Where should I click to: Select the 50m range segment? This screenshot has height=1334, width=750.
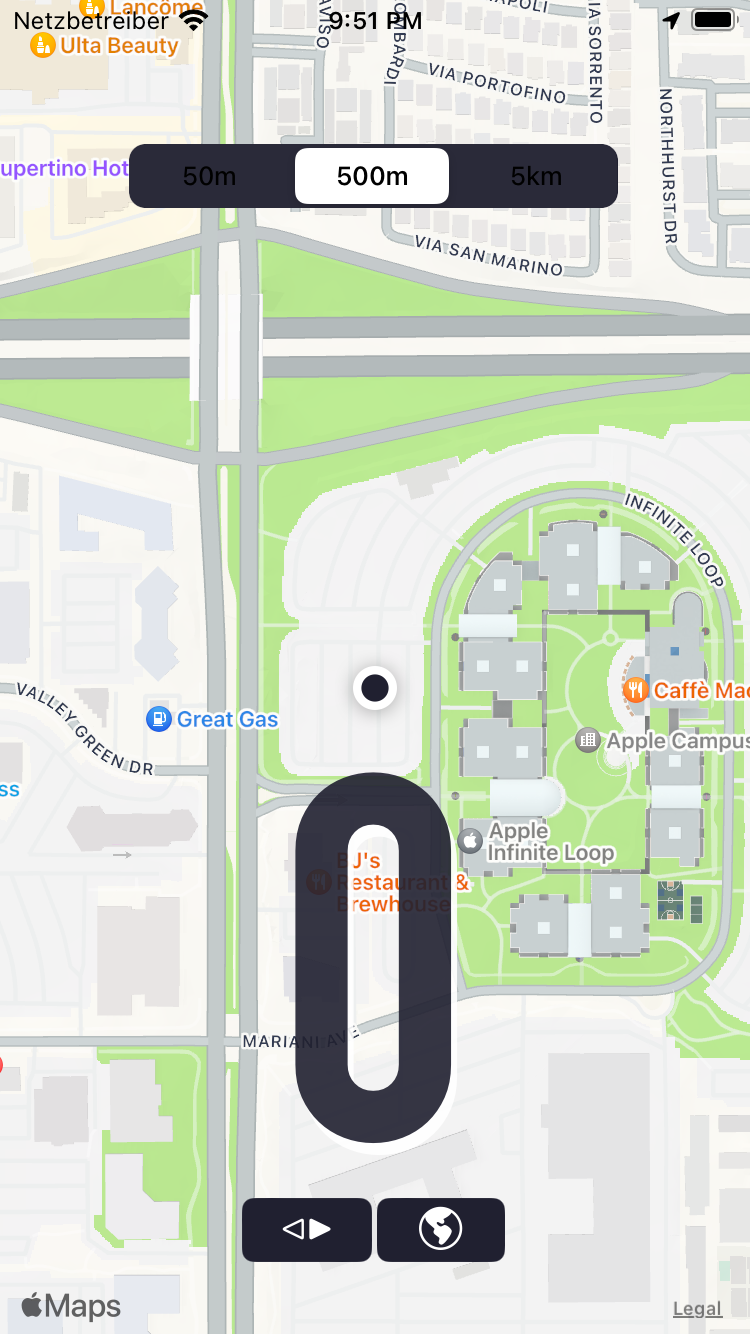coord(210,176)
